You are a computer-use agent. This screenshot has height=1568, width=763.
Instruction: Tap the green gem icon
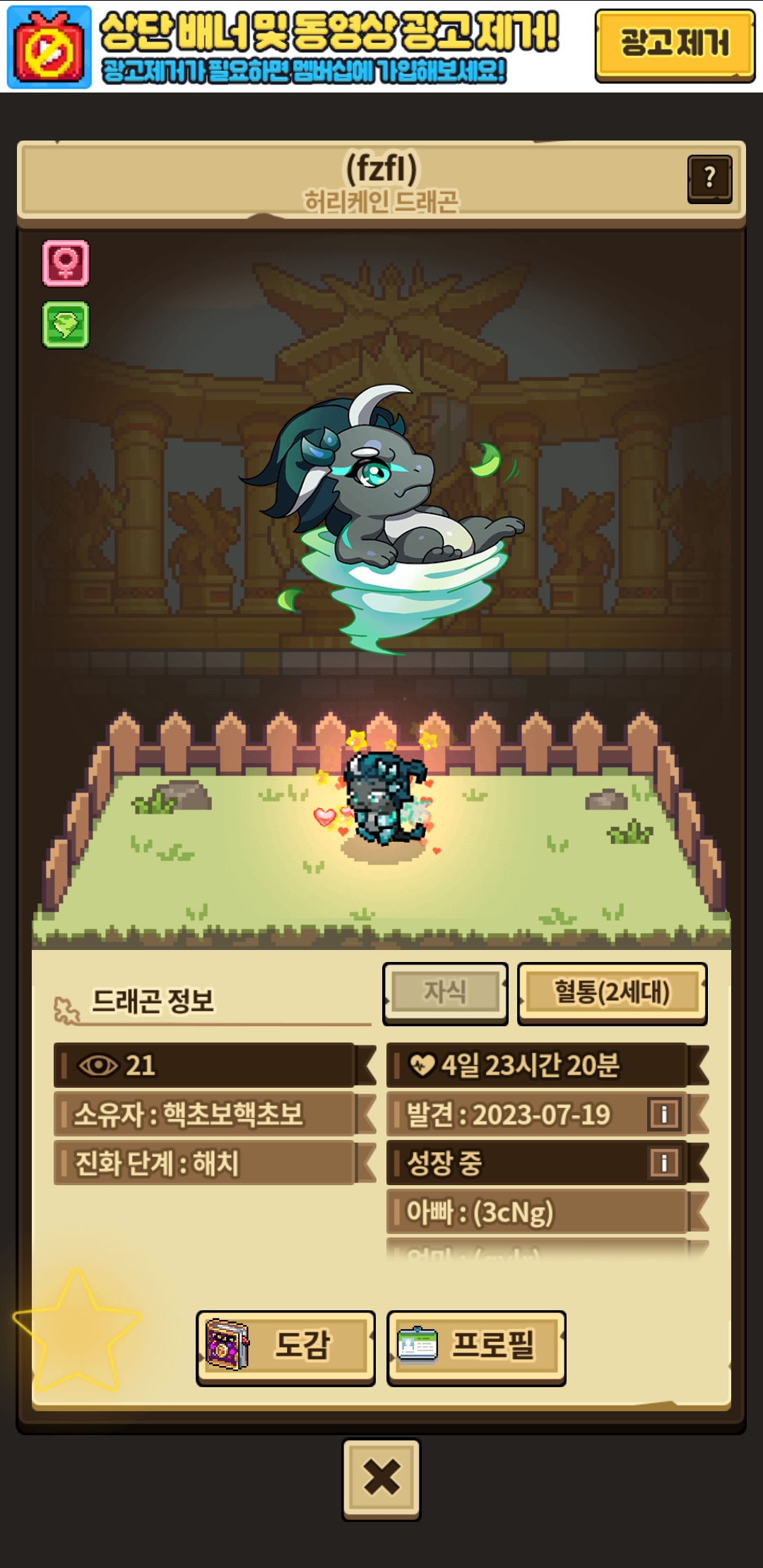[x=66, y=325]
